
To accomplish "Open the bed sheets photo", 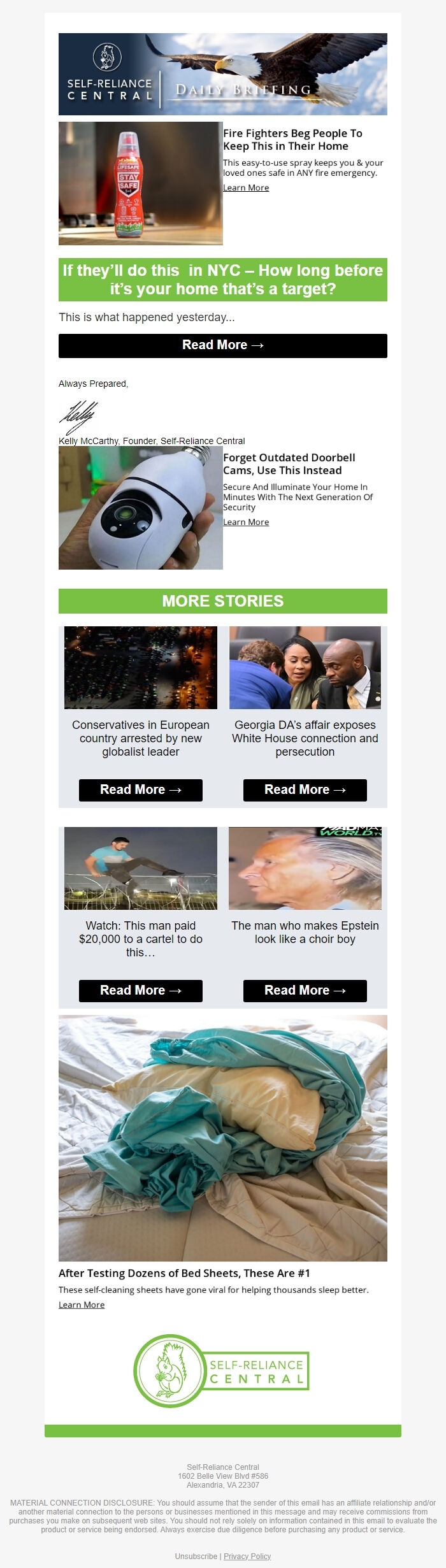I will 222,1137.
